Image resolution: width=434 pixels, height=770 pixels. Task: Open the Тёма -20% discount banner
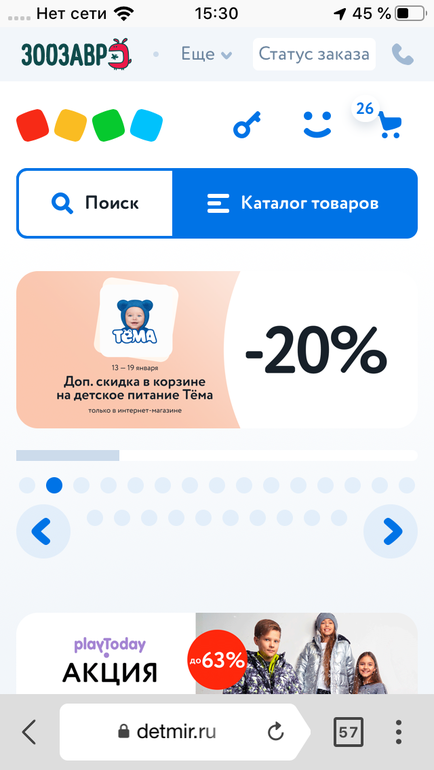point(217,350)
